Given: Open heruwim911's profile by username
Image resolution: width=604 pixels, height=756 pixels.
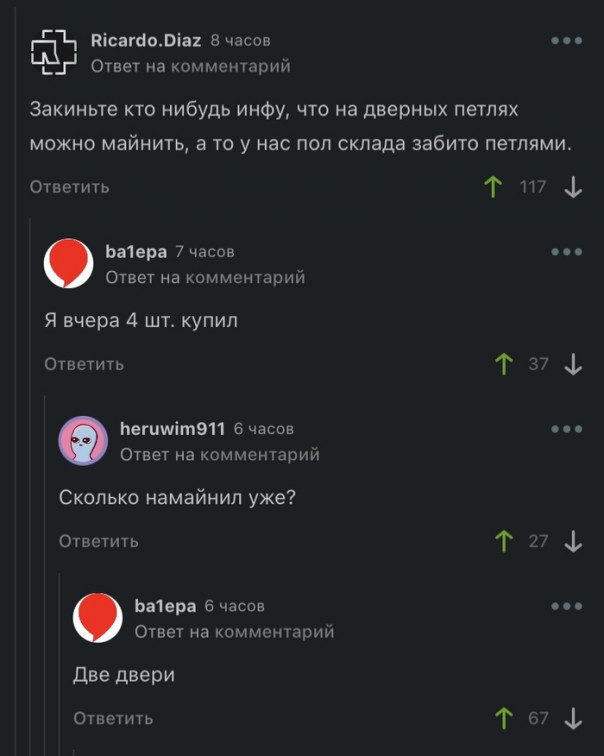Looking at the screenshot, I should [172, 429].
